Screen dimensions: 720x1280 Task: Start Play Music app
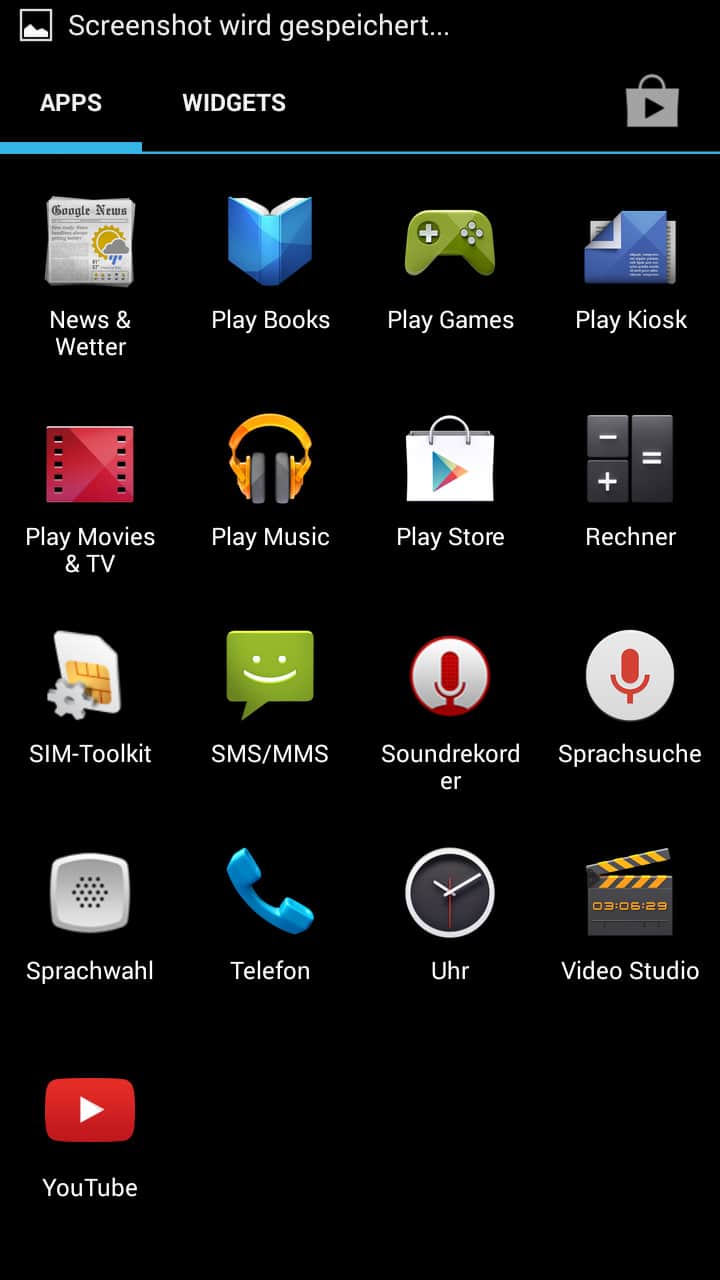tap(270, 460)
